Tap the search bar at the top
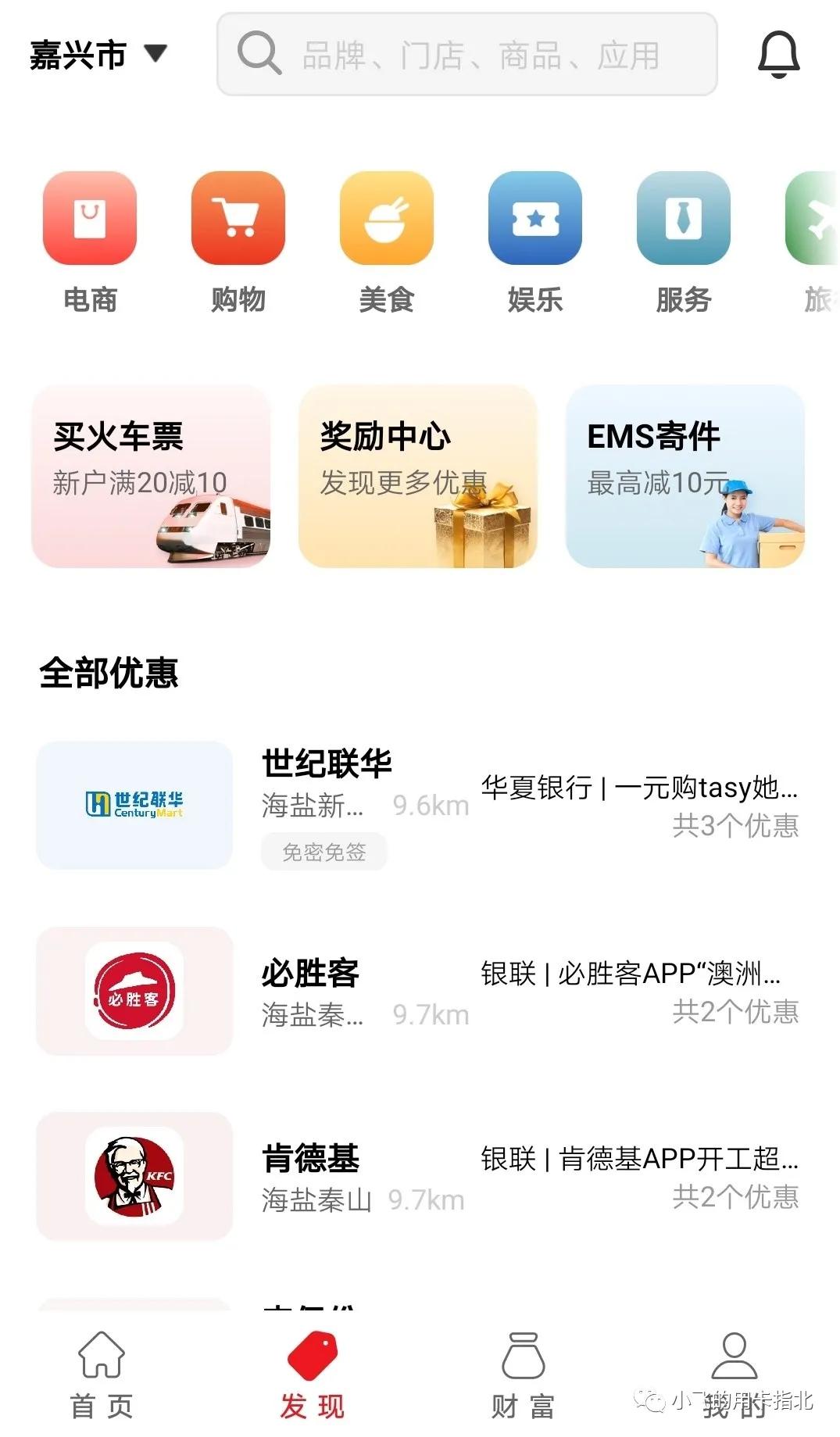840x1437 pixels. 469,54
